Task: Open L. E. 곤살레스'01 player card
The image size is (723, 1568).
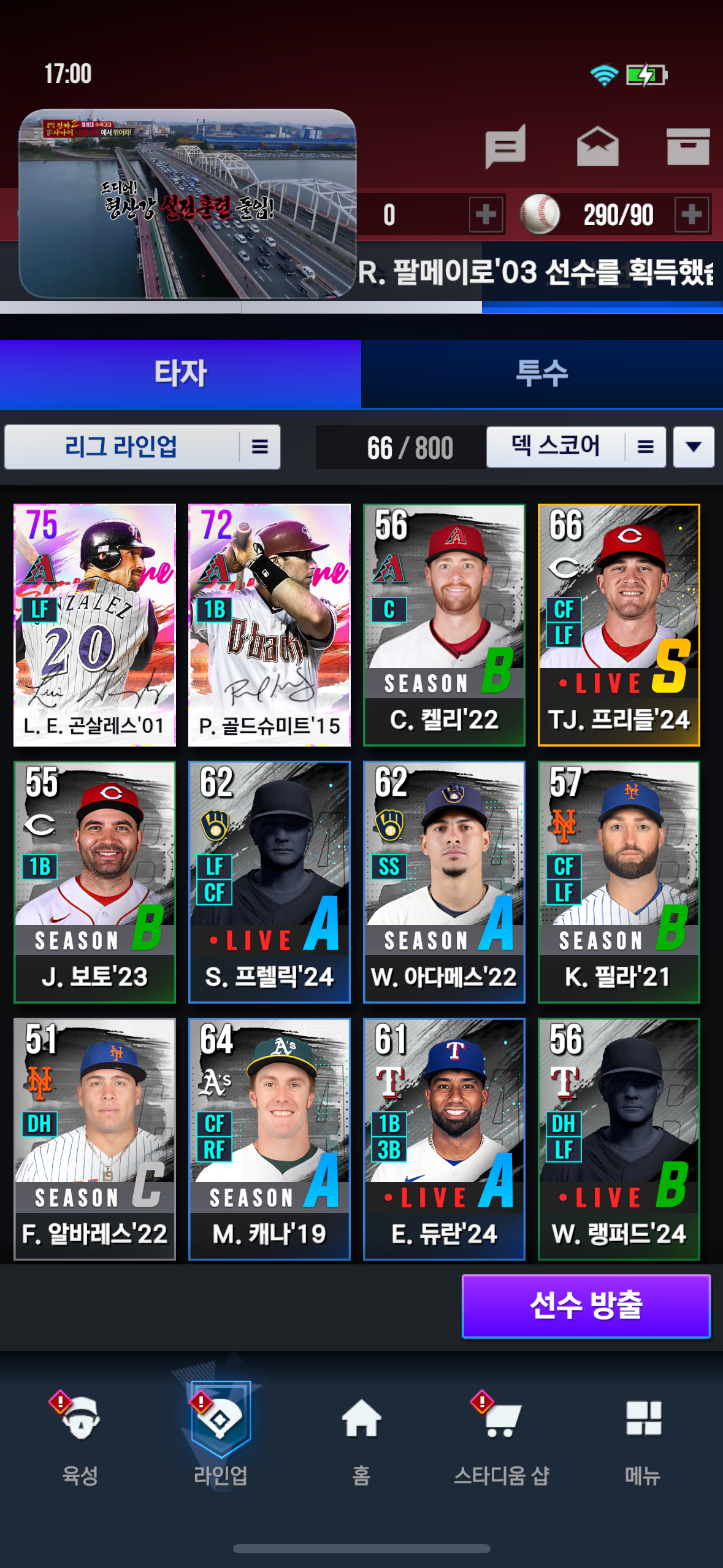Action: 95,625
